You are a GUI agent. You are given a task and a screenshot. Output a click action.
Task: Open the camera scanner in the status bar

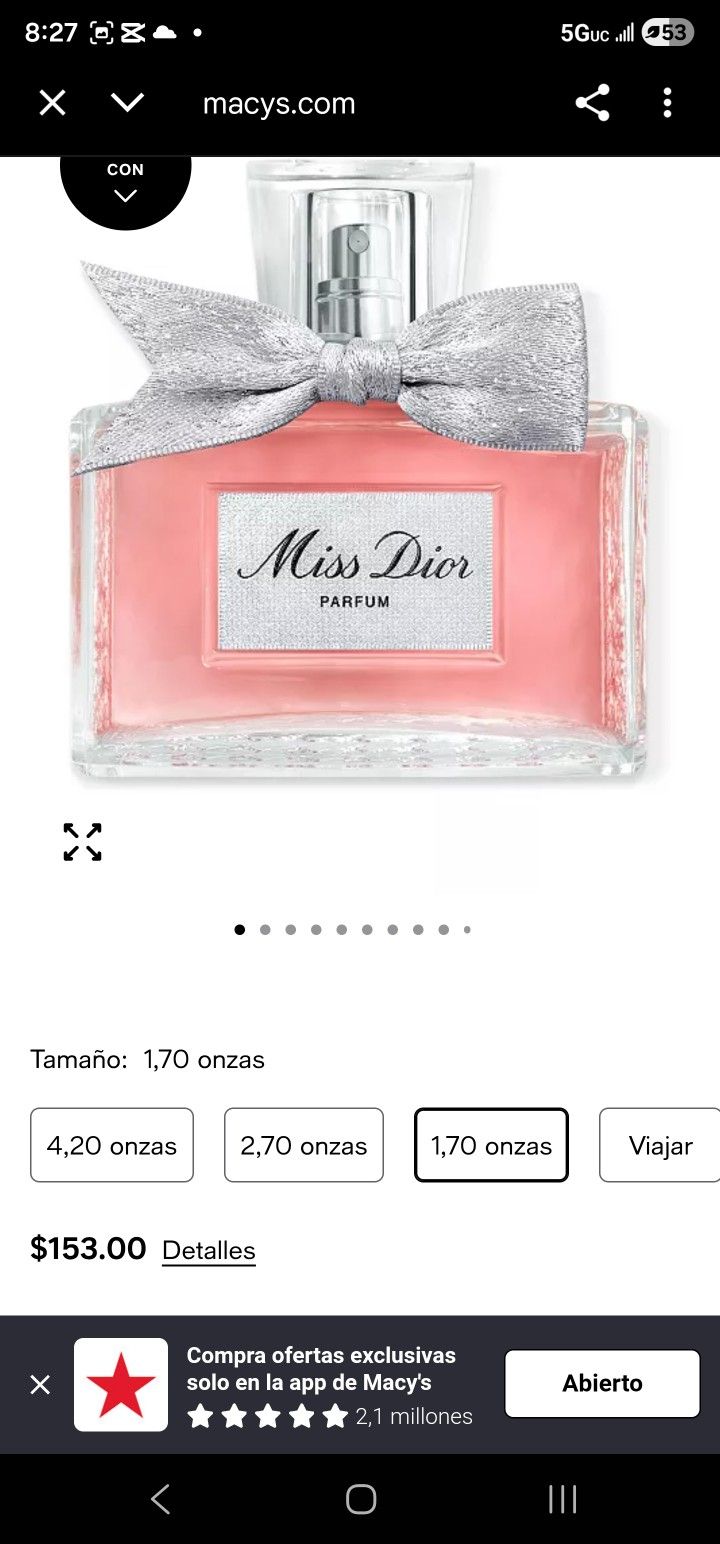(100, 31)
